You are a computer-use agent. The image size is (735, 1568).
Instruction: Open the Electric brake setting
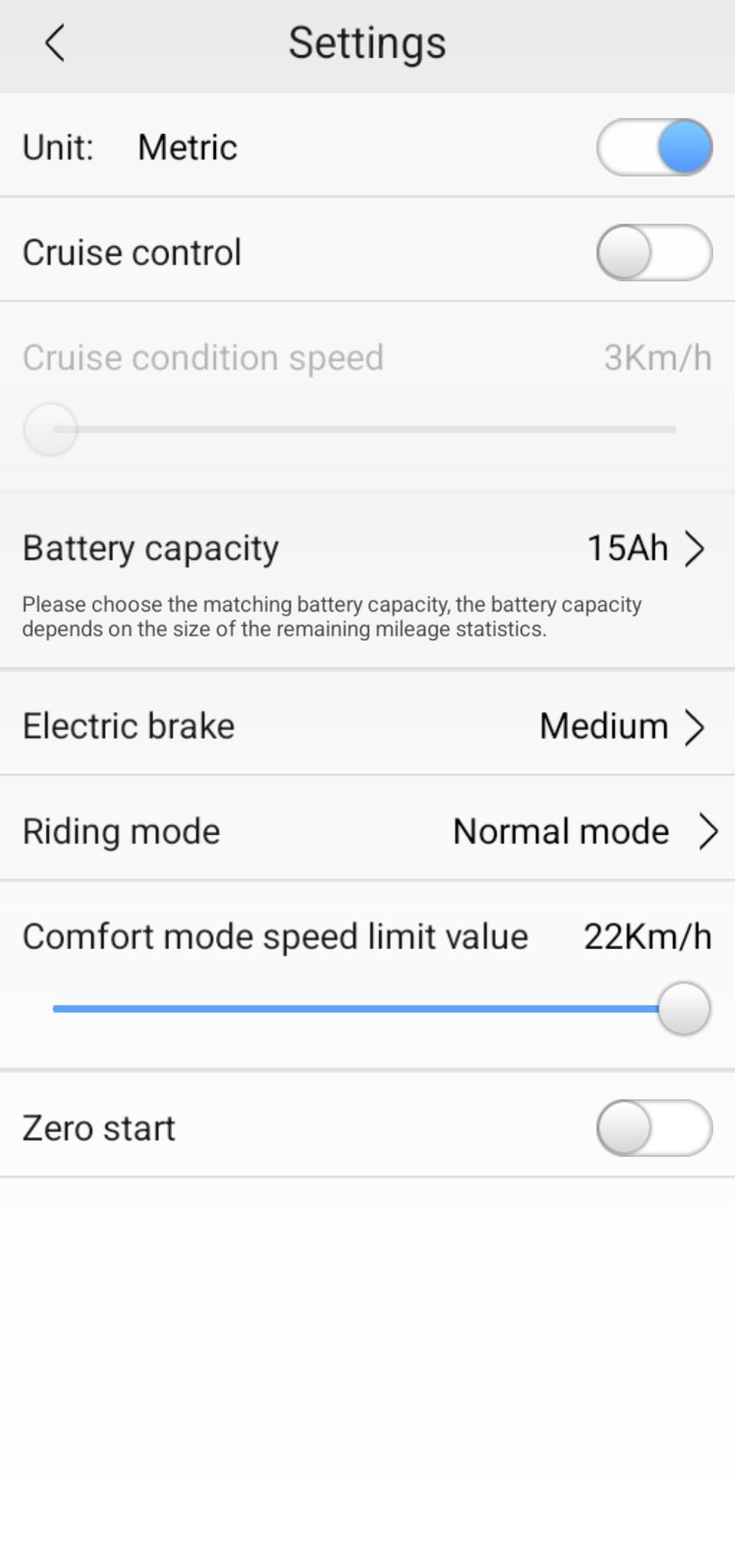367,725
